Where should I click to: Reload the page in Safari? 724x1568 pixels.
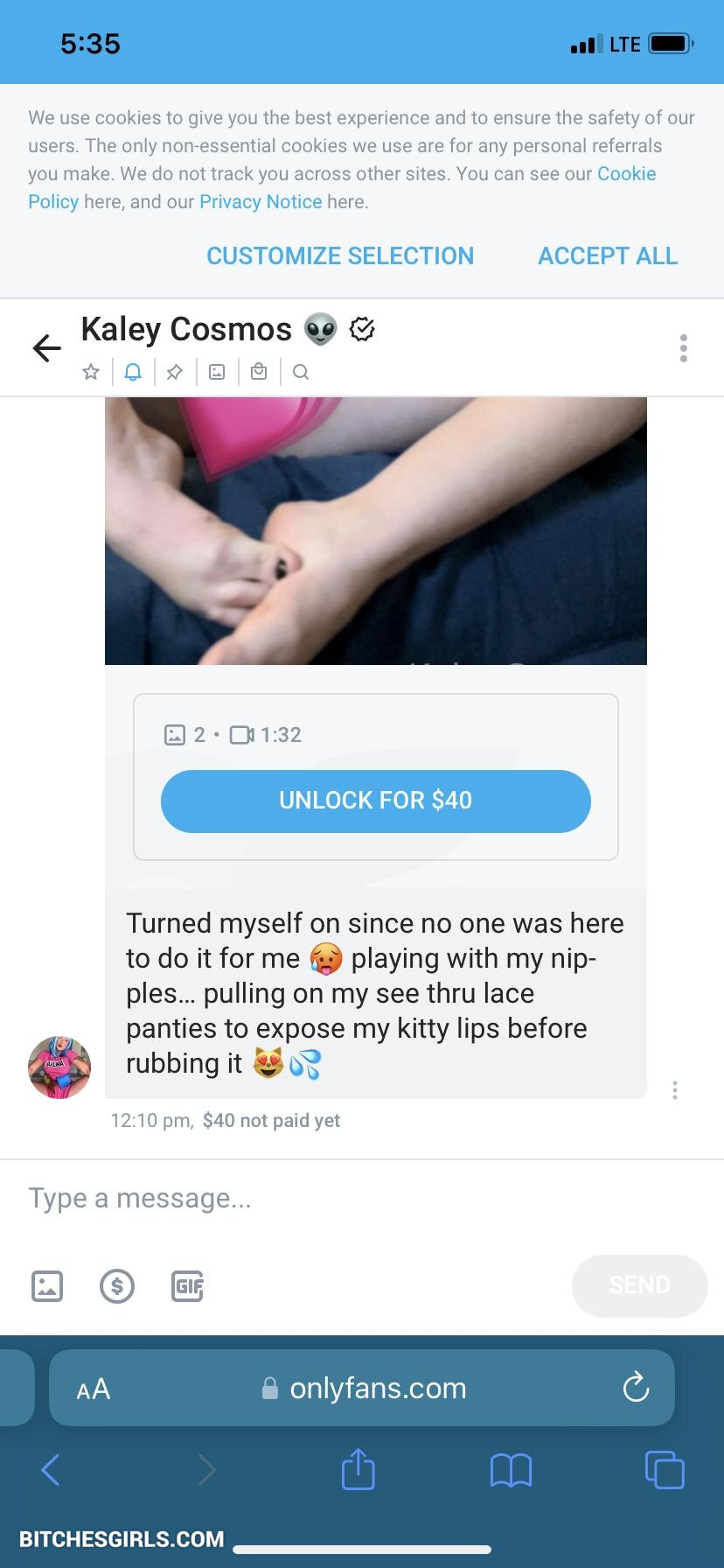[x=636, y=1388]
